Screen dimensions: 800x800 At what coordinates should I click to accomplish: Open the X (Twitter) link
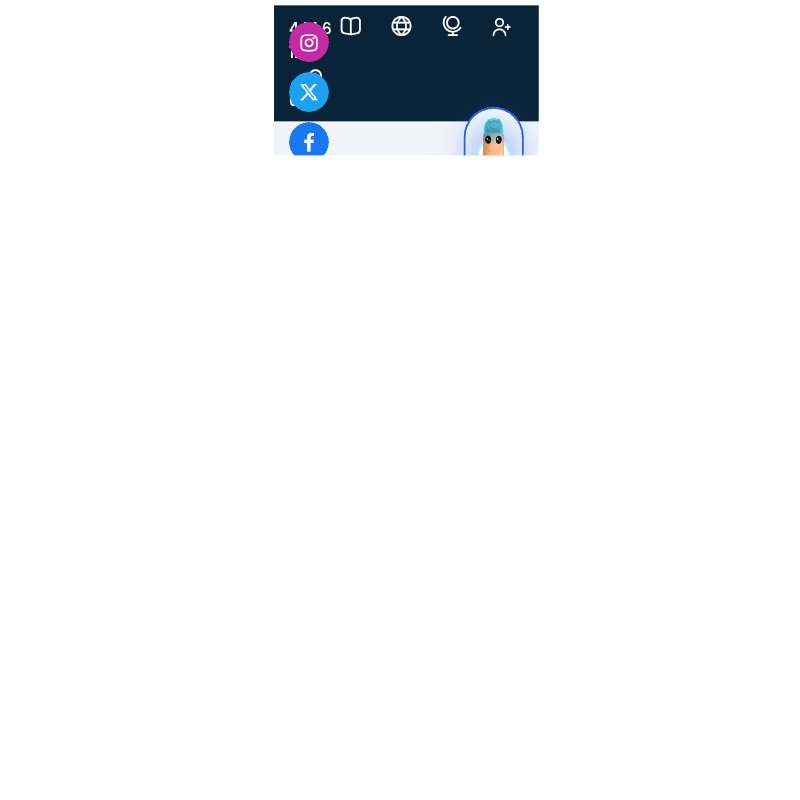309,92
